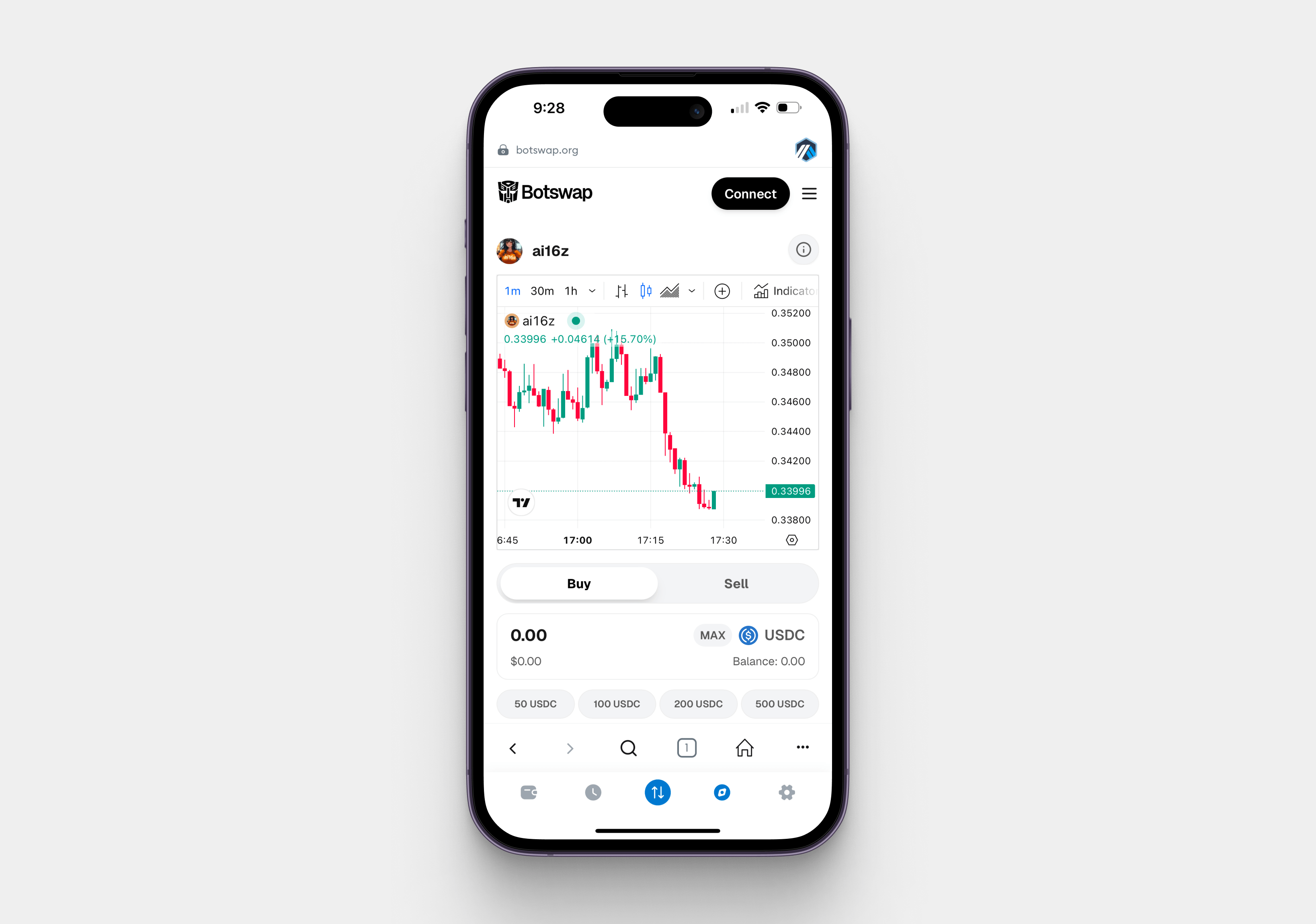Image resolution: width=1316 pixels, height=924 pixels.
Task: Select the 30m chart interval
Action: (542, 291)
